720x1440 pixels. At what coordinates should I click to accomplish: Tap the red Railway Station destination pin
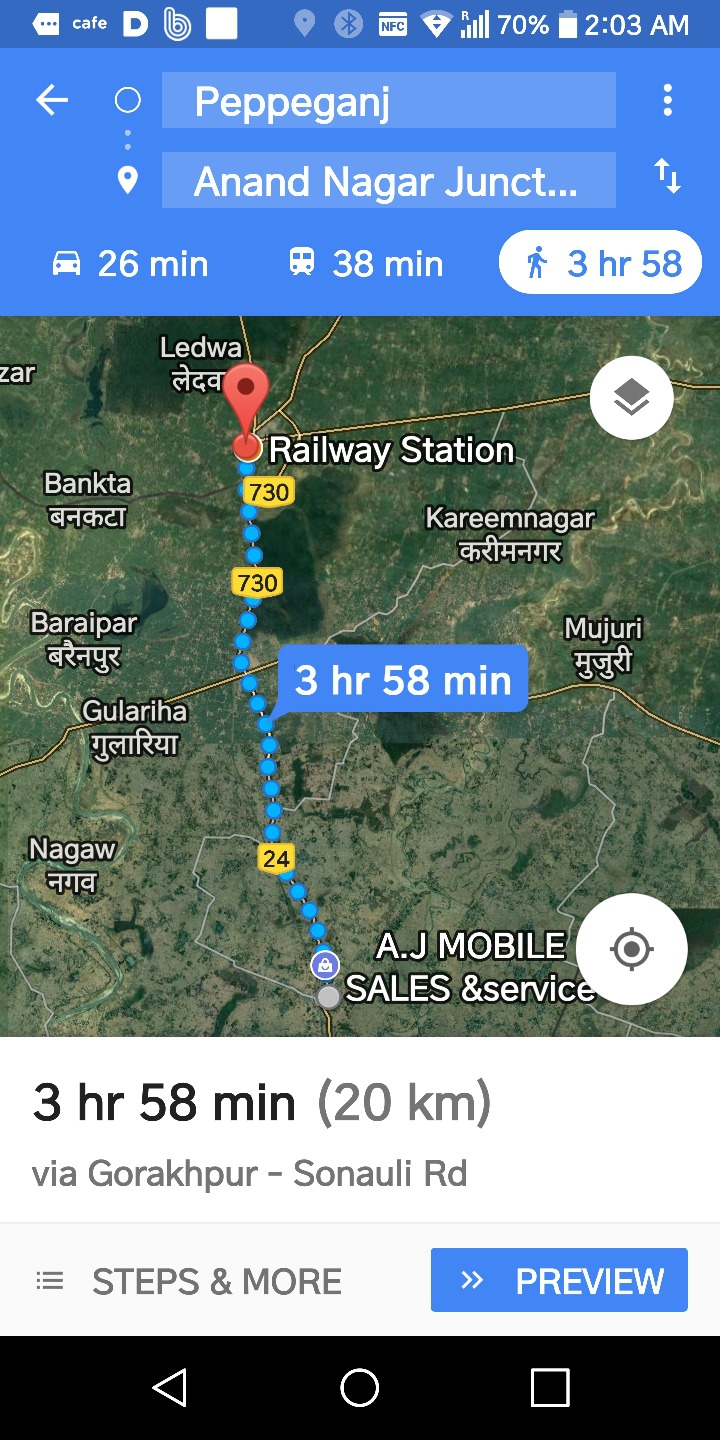[246, 400]
